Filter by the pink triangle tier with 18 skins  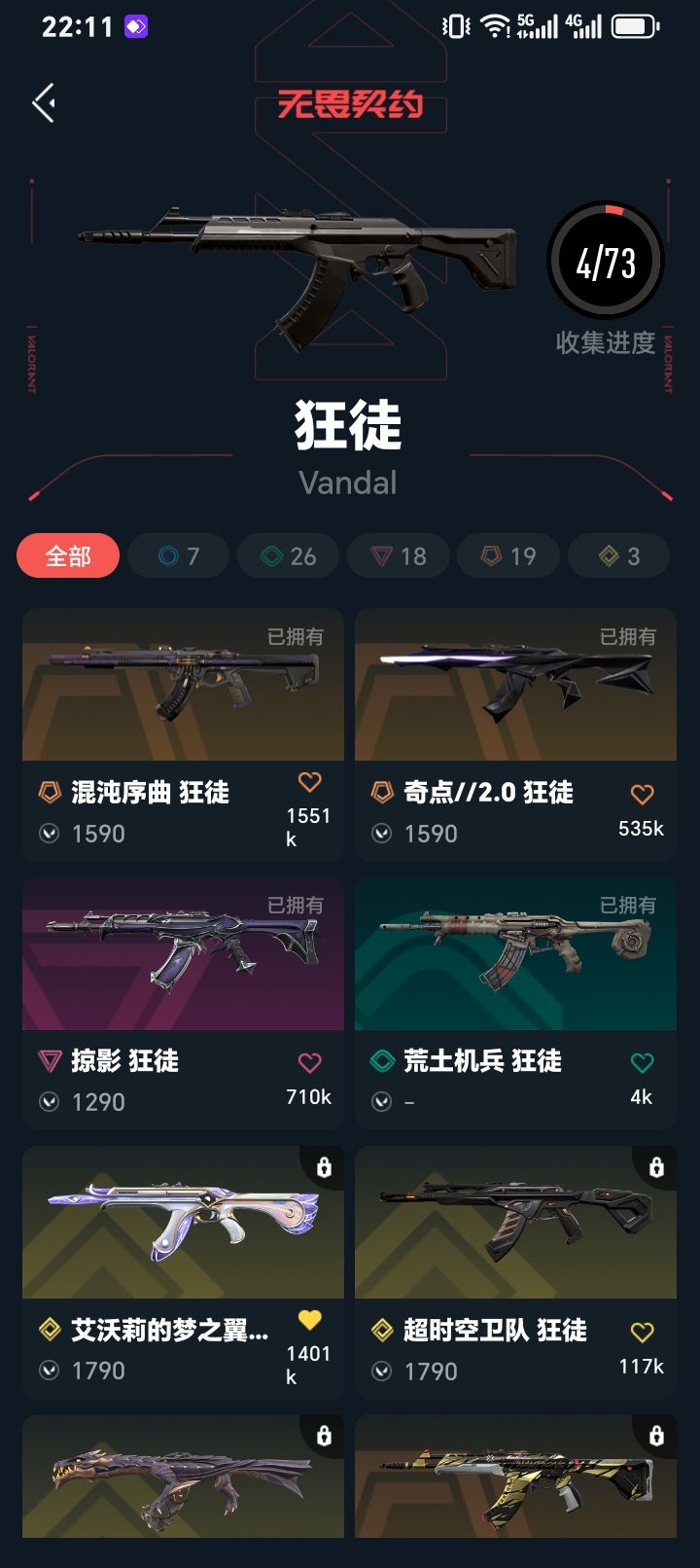[399, 556]
